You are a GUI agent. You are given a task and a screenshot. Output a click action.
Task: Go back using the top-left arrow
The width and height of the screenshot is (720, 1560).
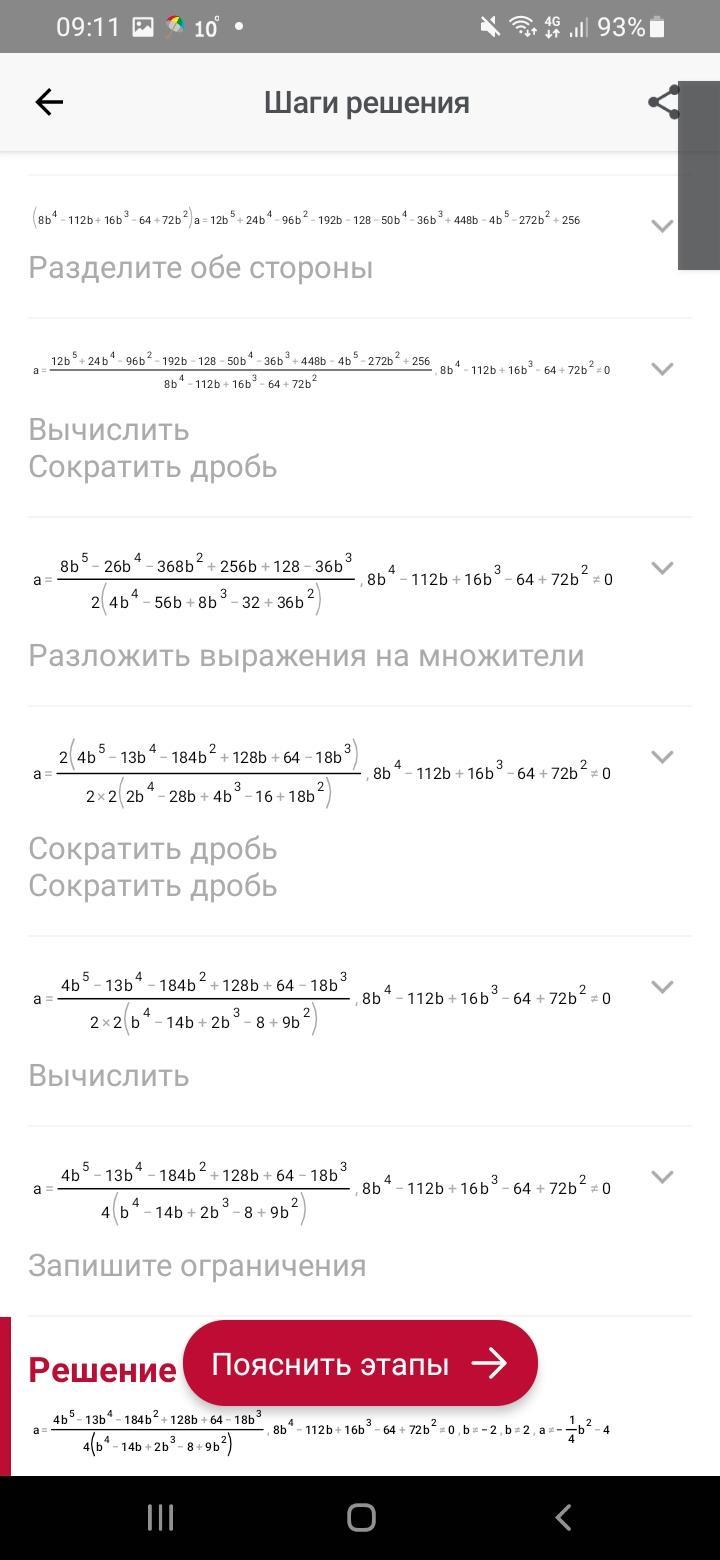[48, 102]
